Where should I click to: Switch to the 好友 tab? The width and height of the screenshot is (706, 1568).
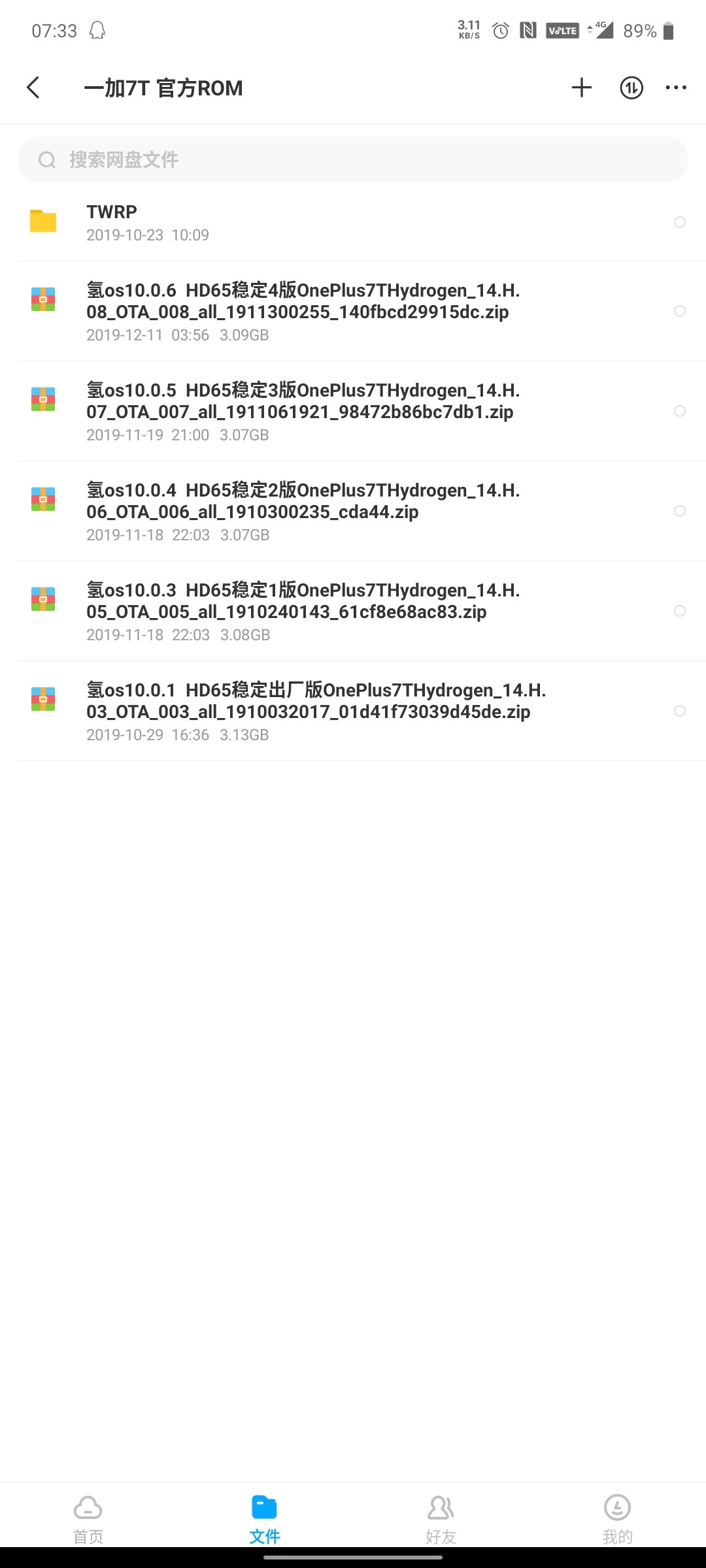coord(441,1518)
